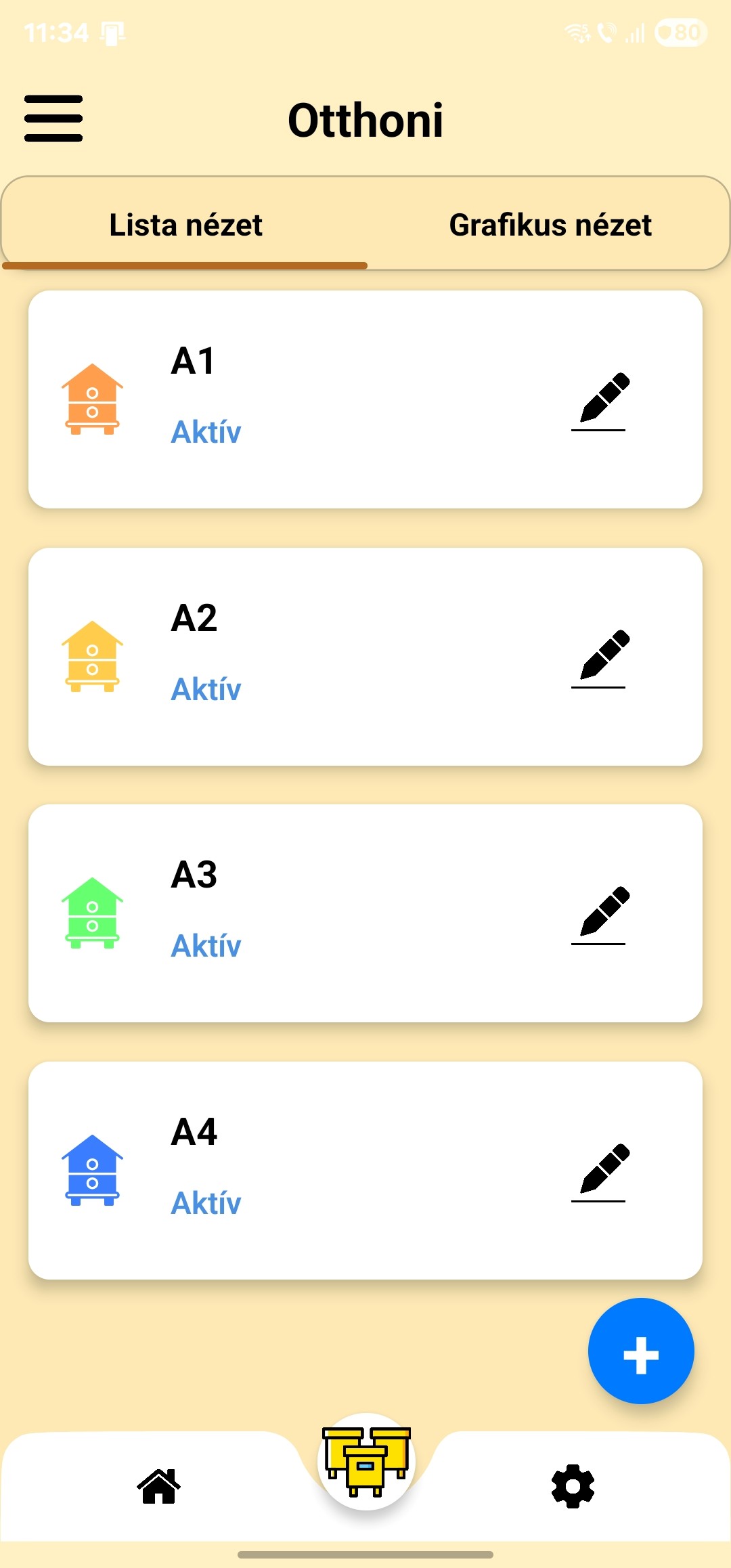
Task: Edit hive A2 with the pencil icon
Action: tap(602, 658)
